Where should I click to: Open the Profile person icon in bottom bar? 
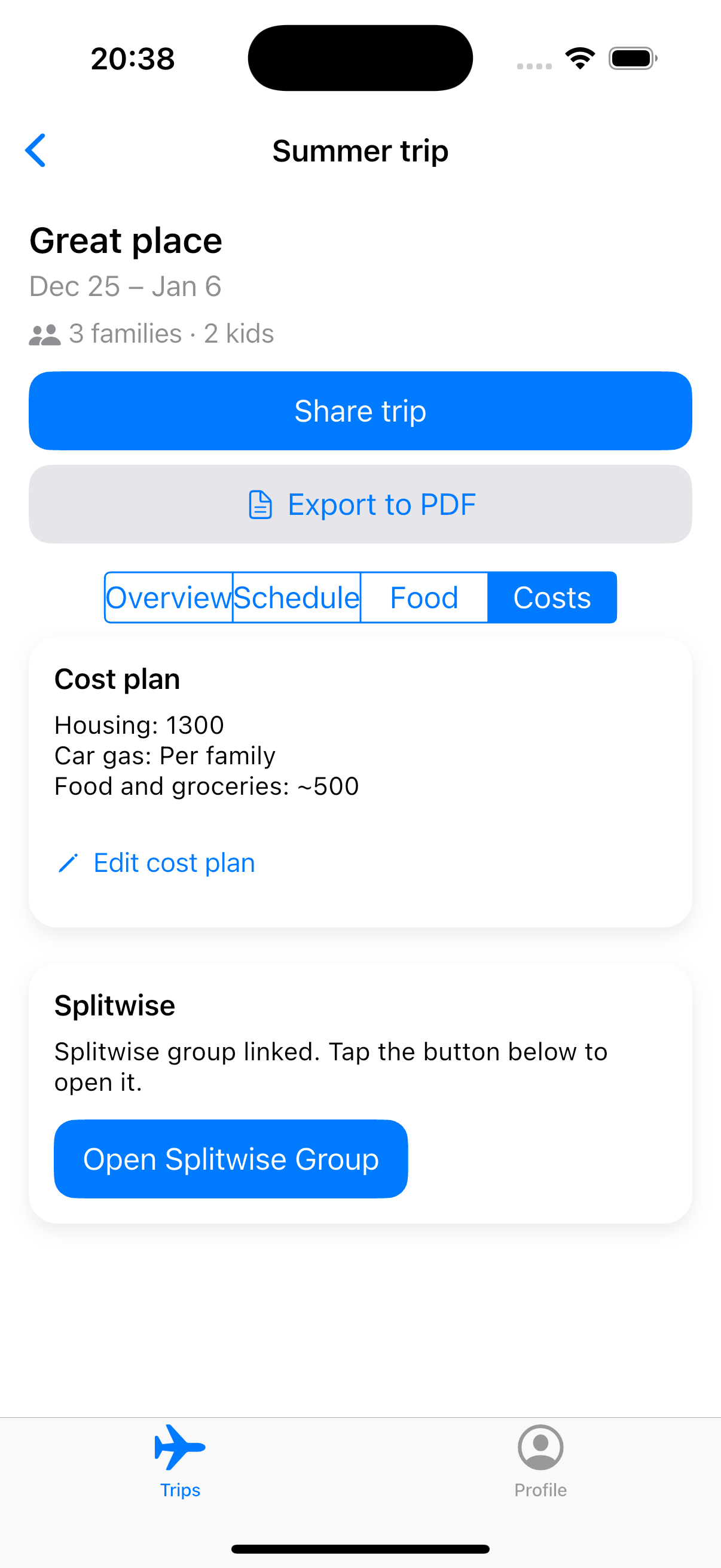click(x=540, y=1448)
